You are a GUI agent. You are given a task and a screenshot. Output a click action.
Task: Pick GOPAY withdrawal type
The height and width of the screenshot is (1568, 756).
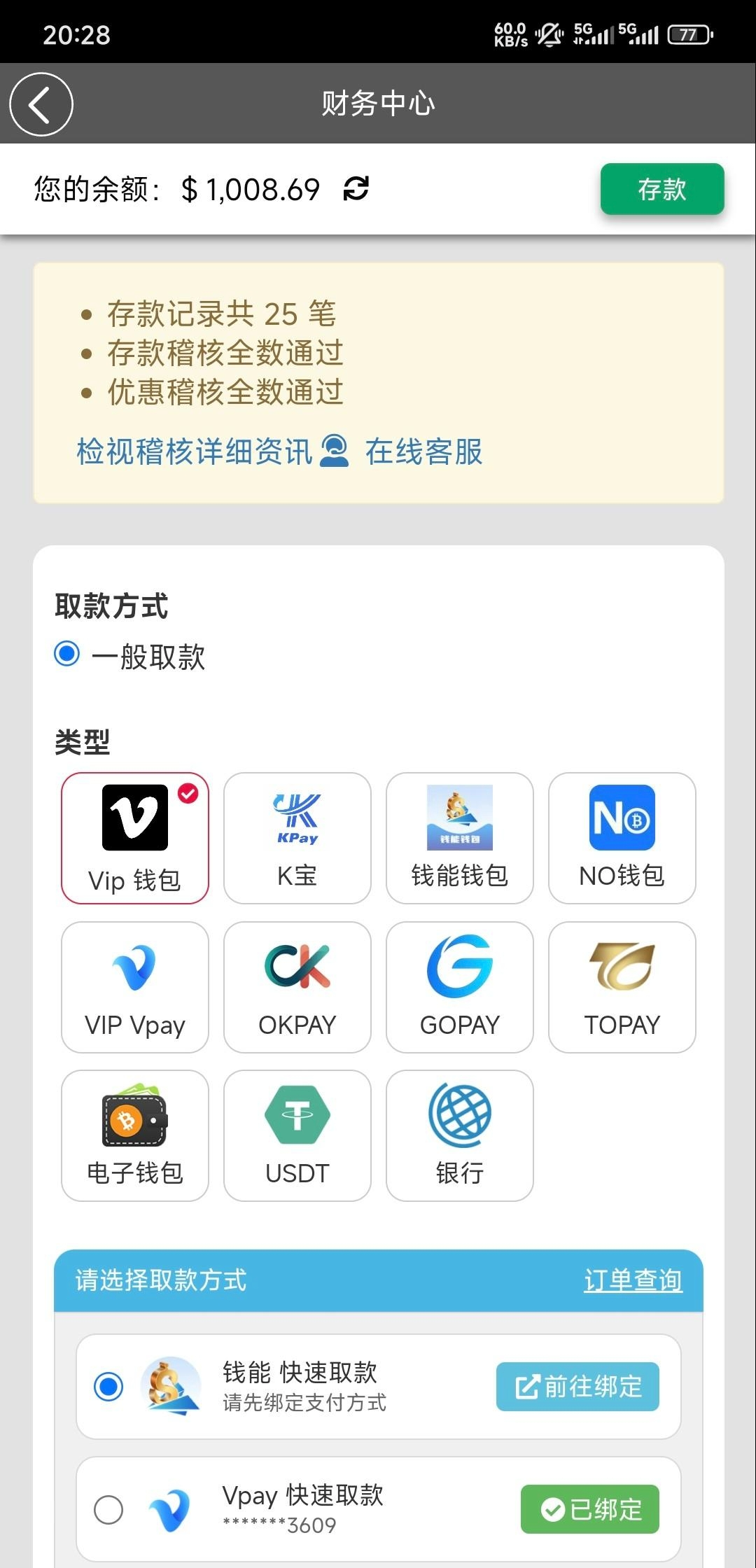click(x=460, y=987)
